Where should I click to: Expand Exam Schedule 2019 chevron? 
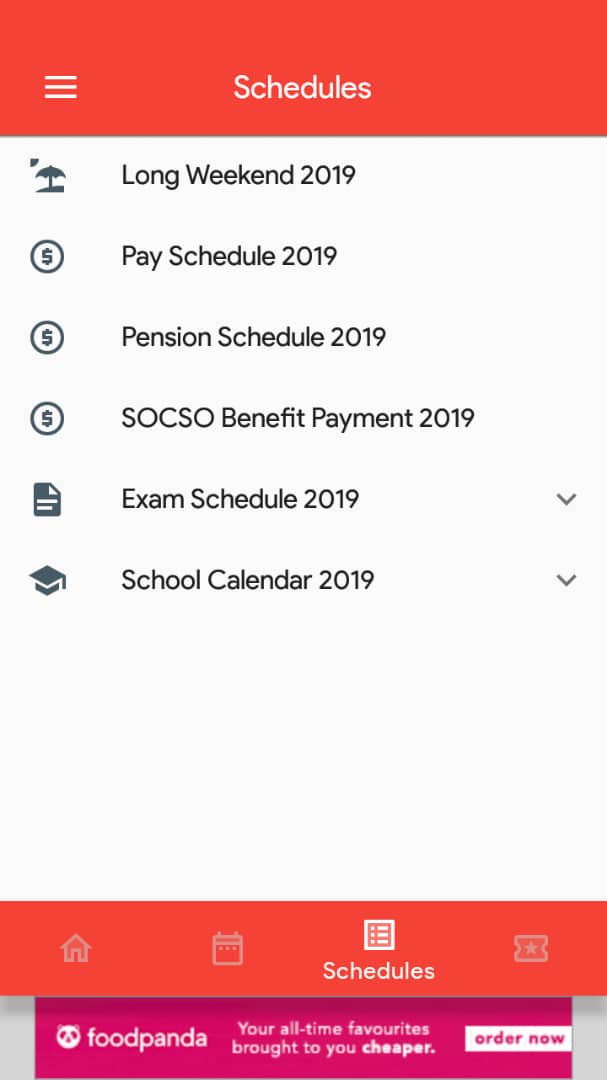pos(566,499)
